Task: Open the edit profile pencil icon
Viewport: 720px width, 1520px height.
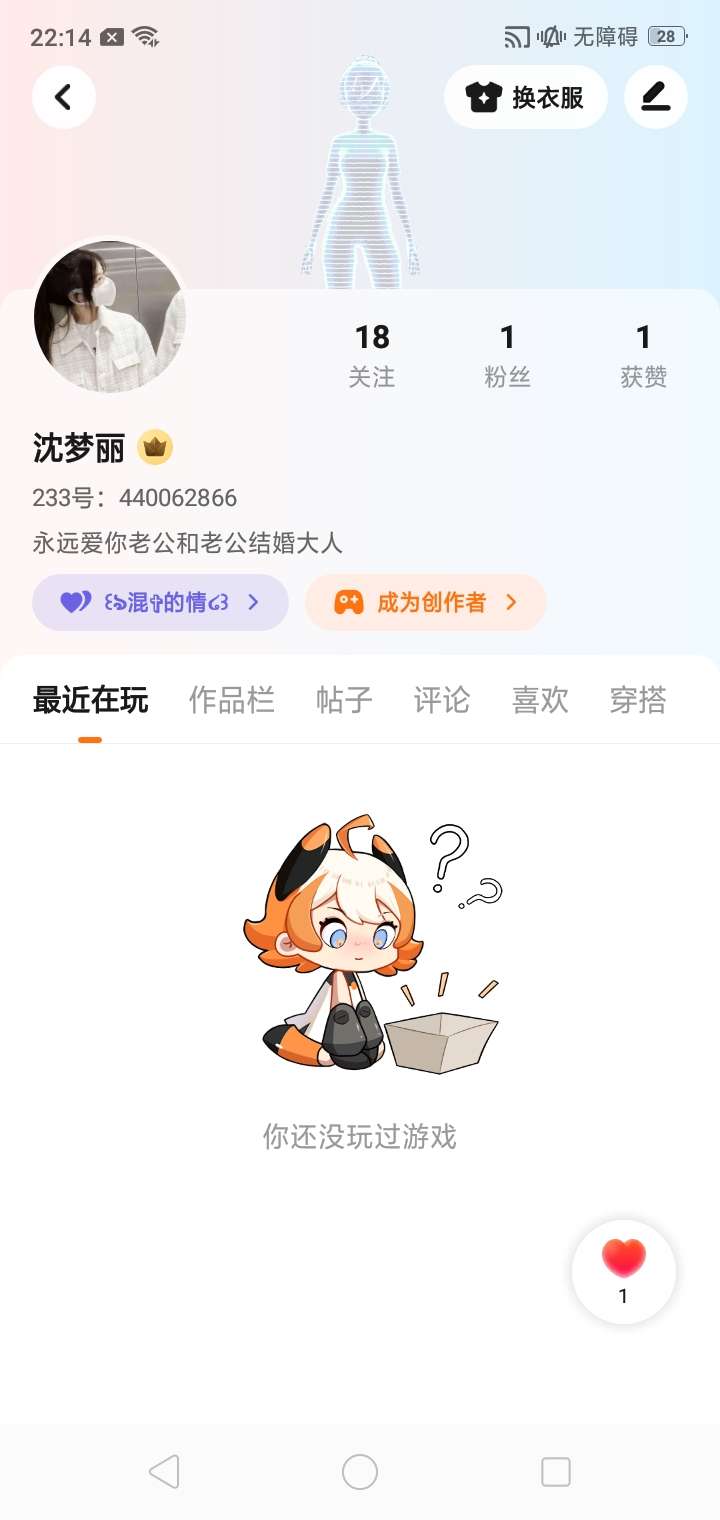Action: tap(655, 97)
